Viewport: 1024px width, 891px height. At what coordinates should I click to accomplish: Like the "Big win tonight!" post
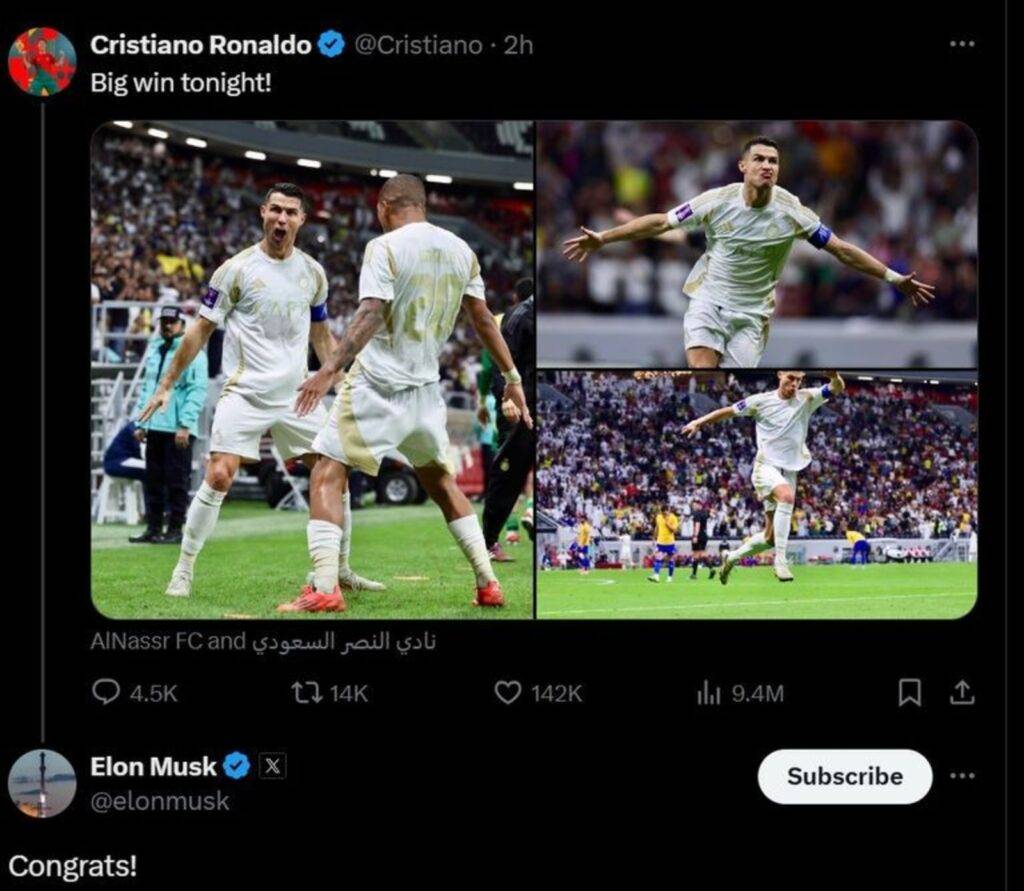pyautogui.click(x=508, y=692)
